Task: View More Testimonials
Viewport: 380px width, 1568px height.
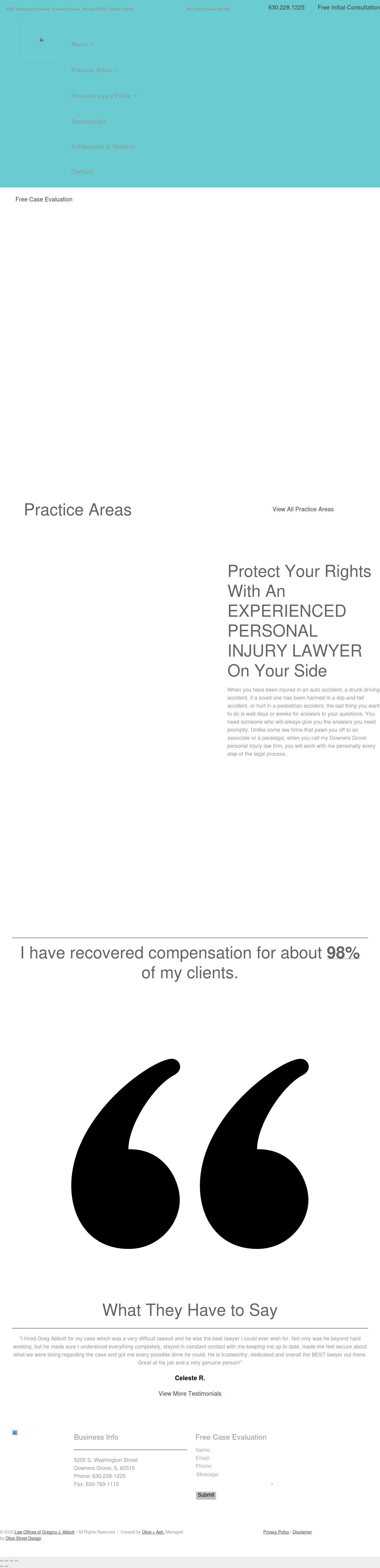Action: (190, 1393)
